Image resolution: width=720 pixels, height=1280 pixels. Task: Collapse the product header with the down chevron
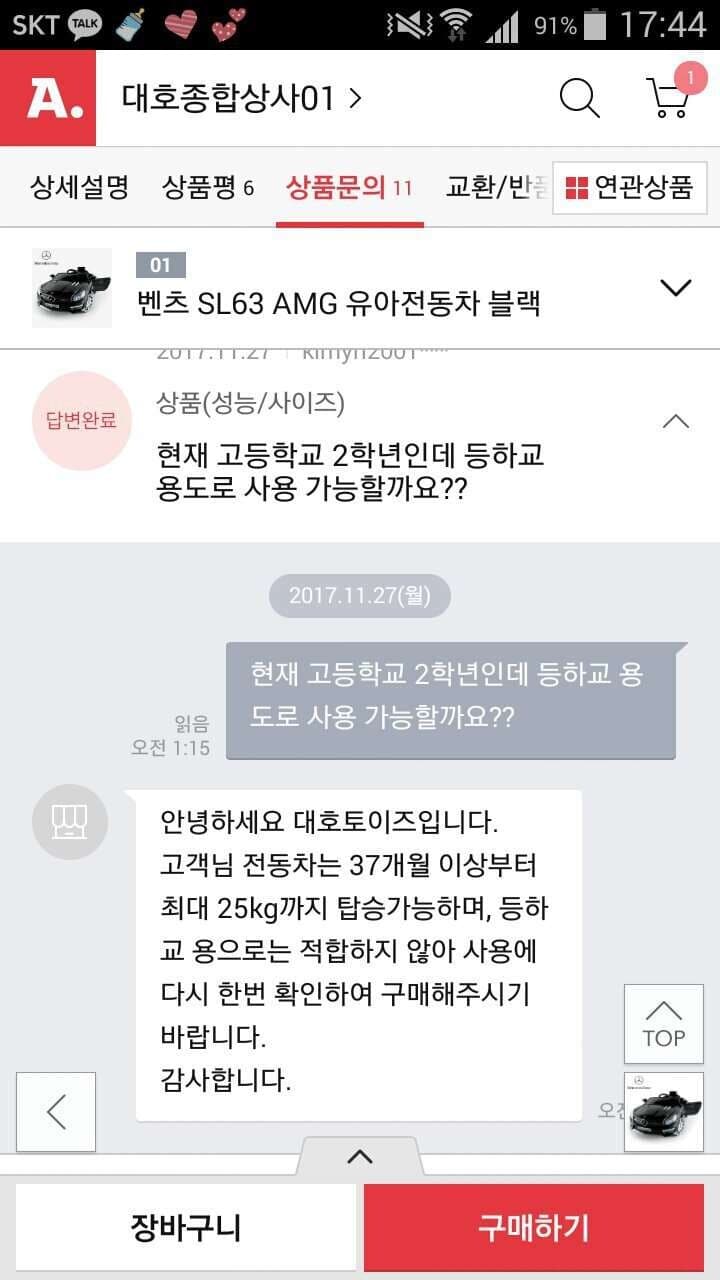point(675,288)
